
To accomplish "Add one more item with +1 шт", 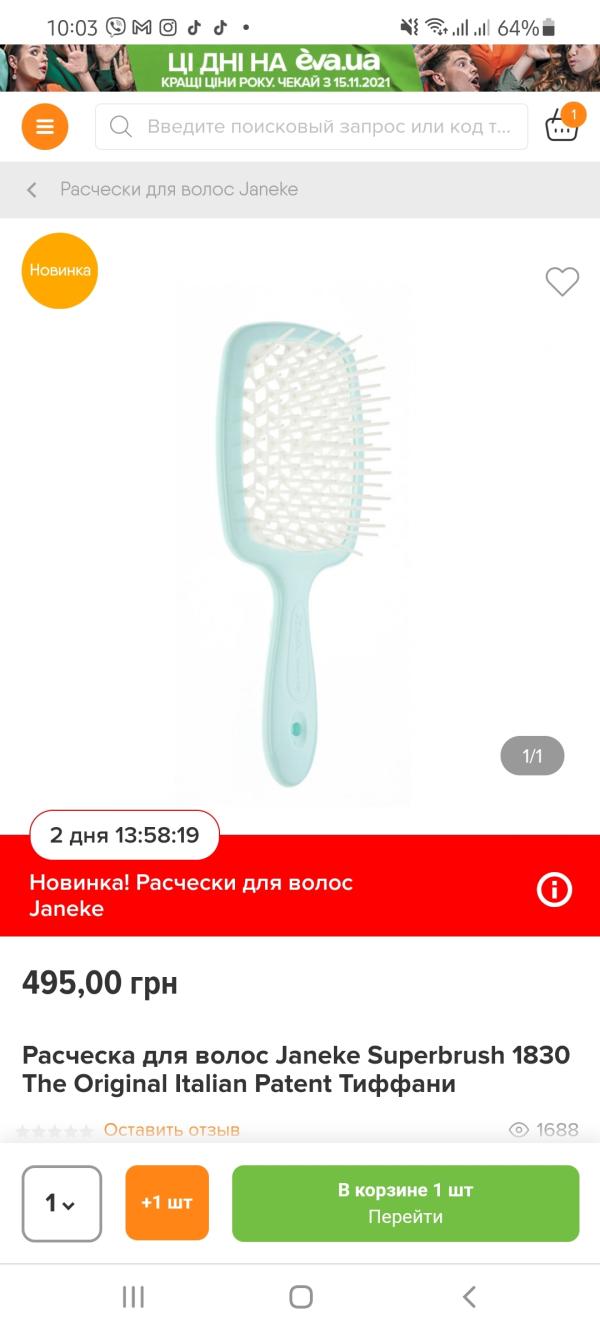I will (167, 1203).
